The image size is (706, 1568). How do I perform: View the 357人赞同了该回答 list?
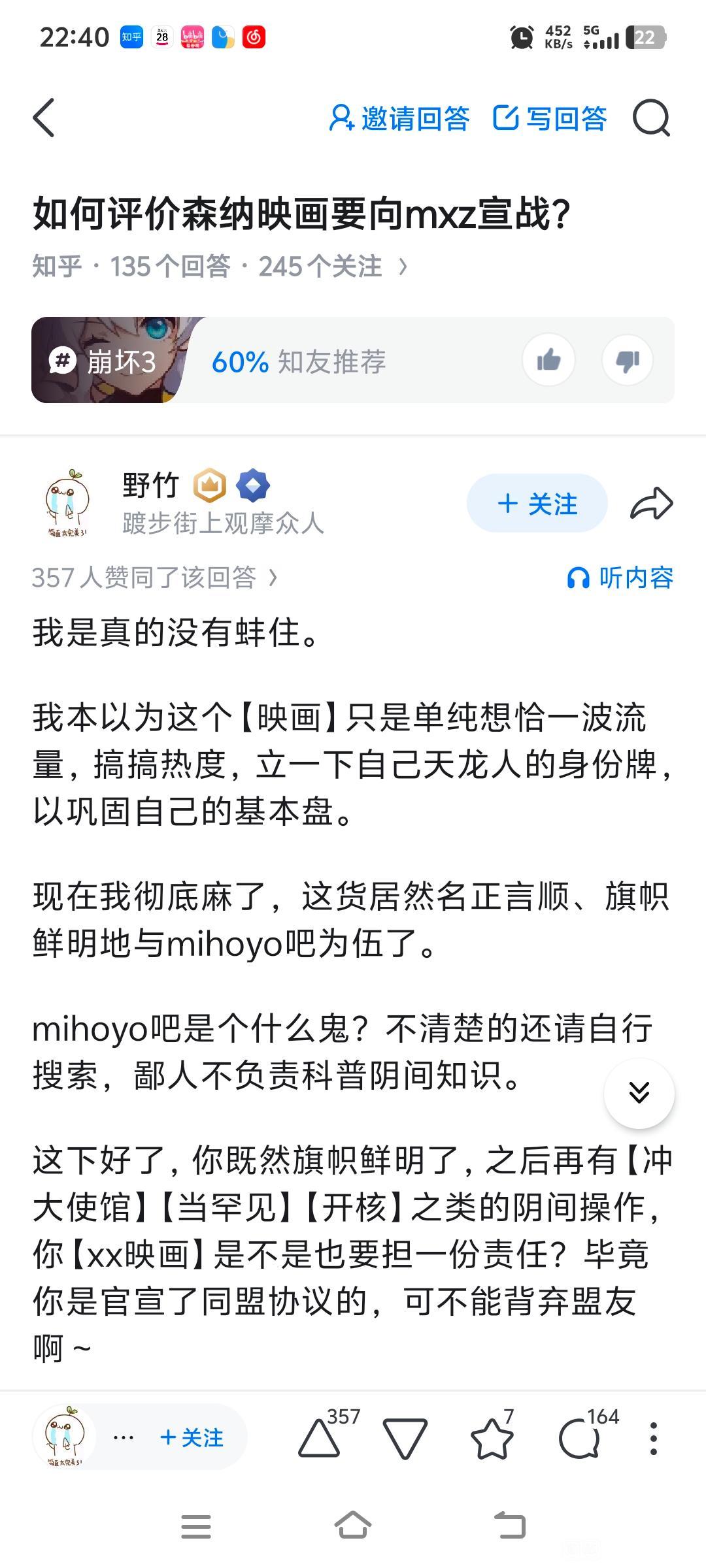[x=154, y=578]
